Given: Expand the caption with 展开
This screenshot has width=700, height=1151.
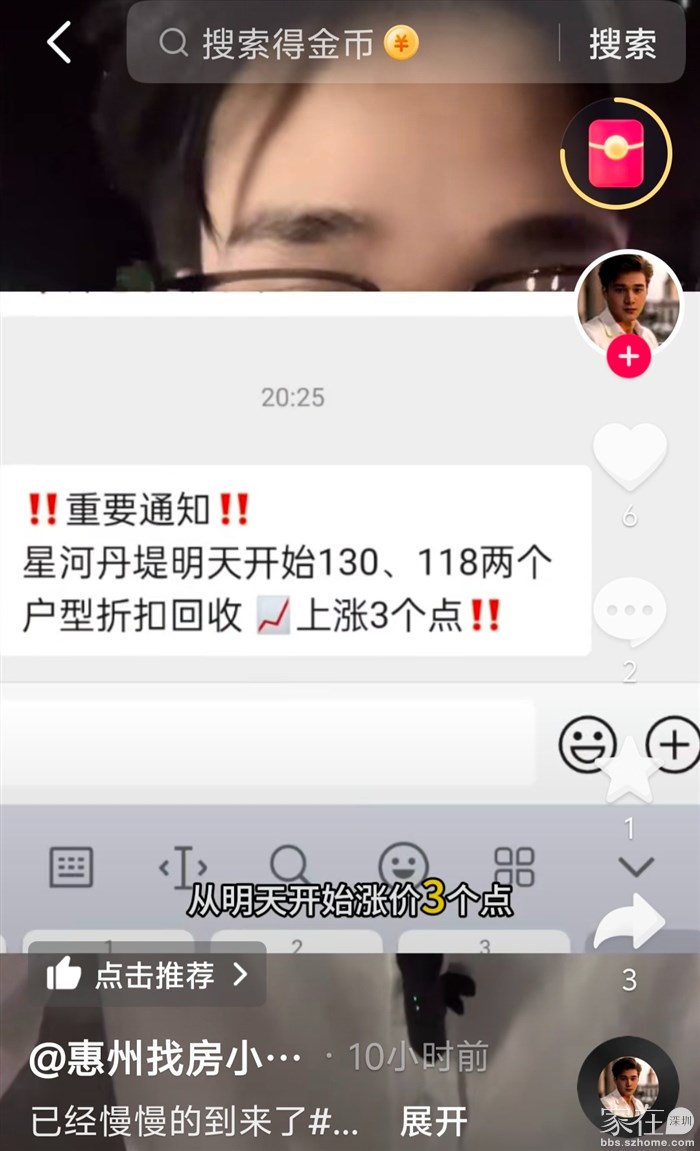Looking at the screenshot, I should pos(433,1122).
